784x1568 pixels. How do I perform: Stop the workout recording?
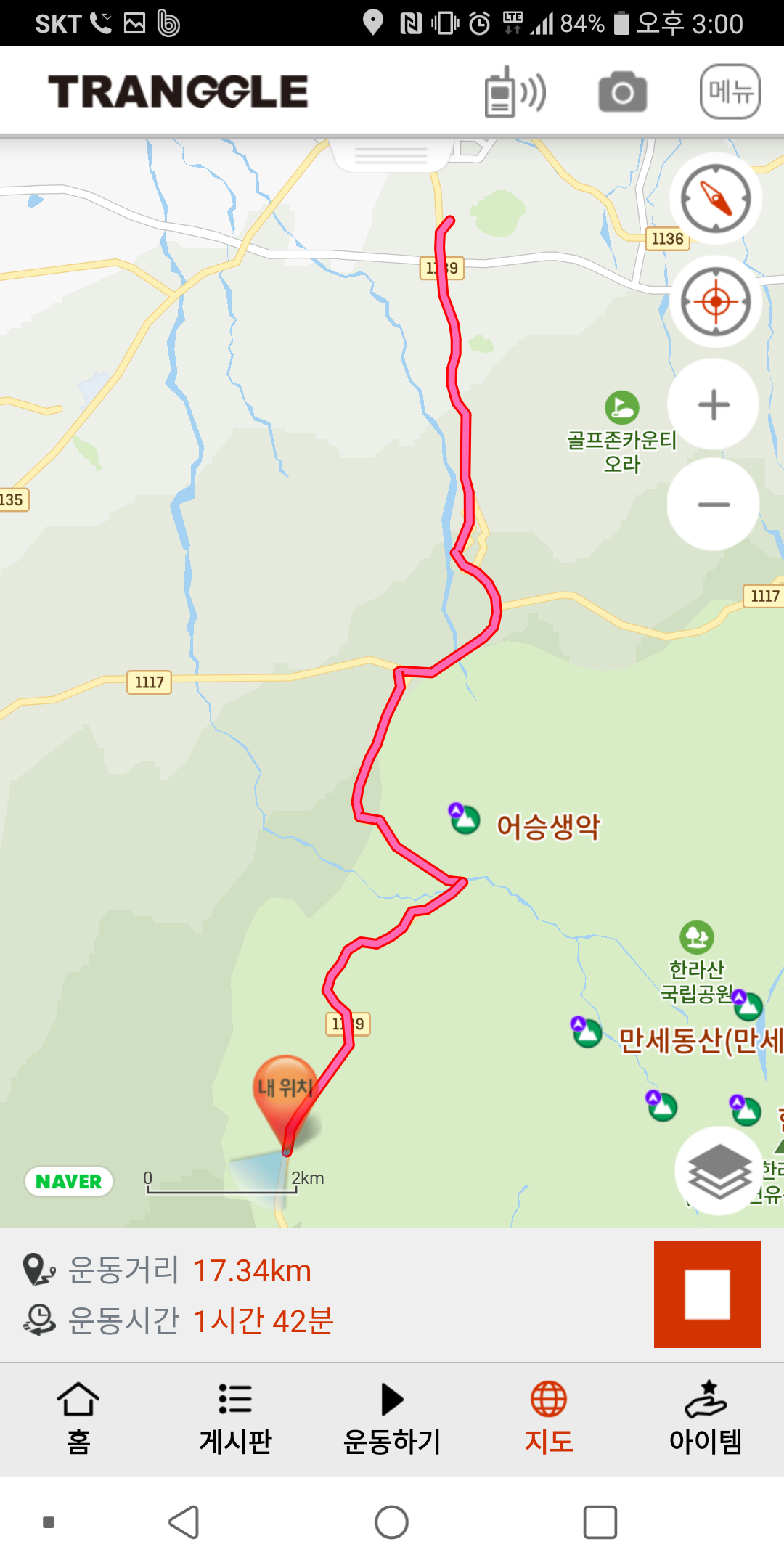[707, 1294]
